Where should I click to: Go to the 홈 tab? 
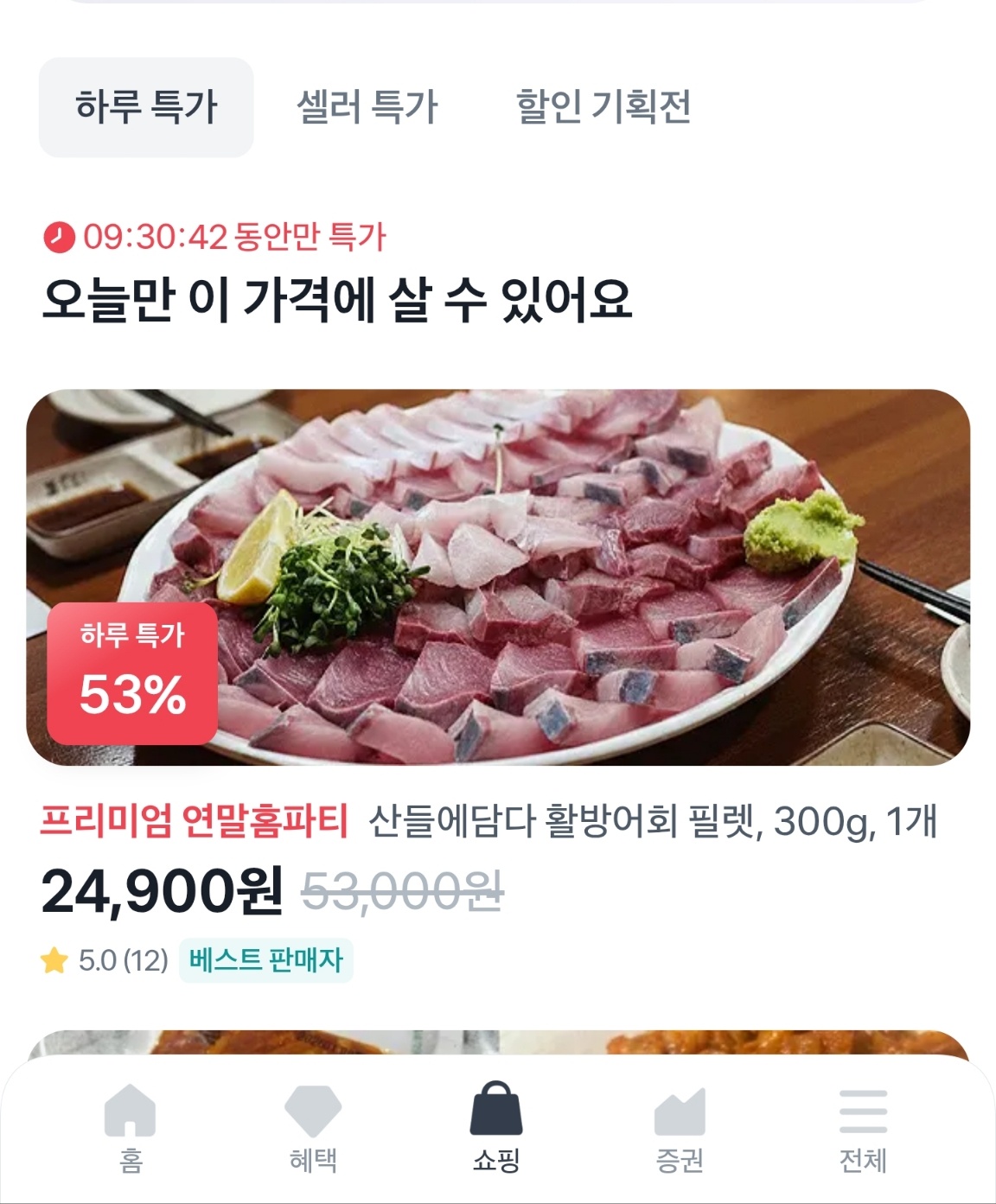(131, 1128)
